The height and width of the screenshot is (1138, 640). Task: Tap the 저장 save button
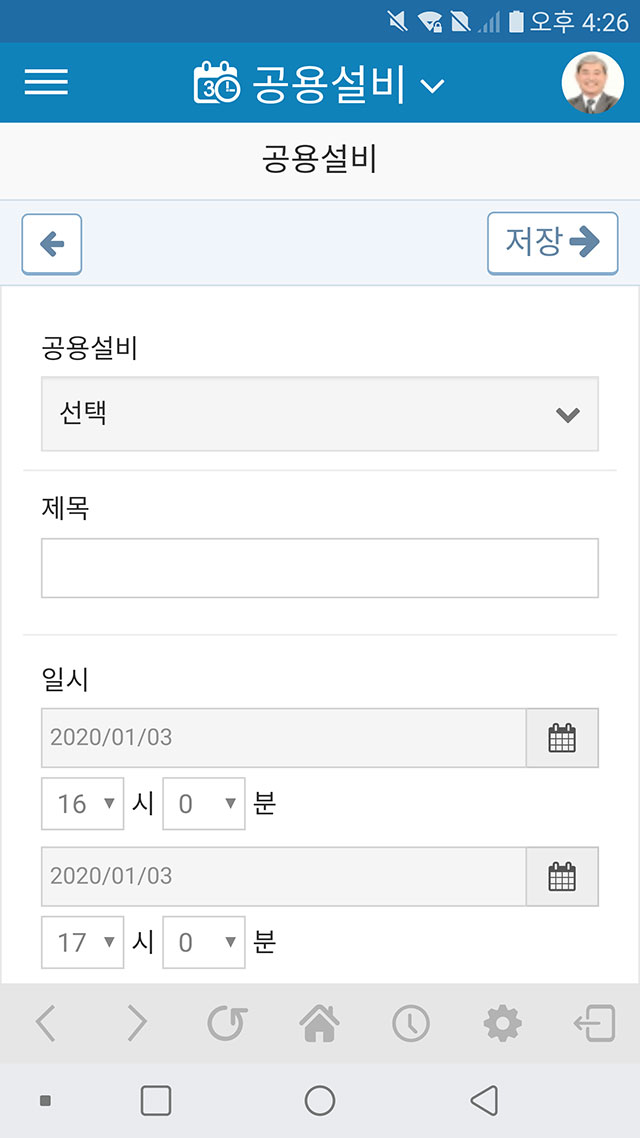point(552,243)
